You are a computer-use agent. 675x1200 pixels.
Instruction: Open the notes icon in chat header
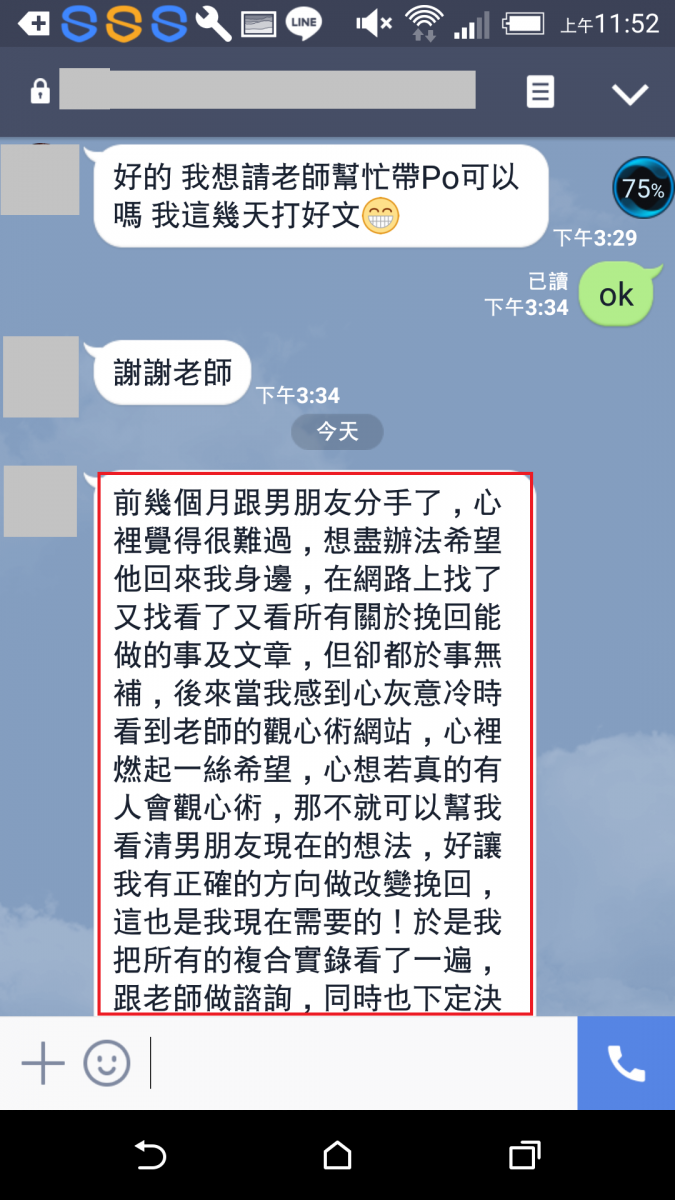pyautogui.click(x=540, y=93)
